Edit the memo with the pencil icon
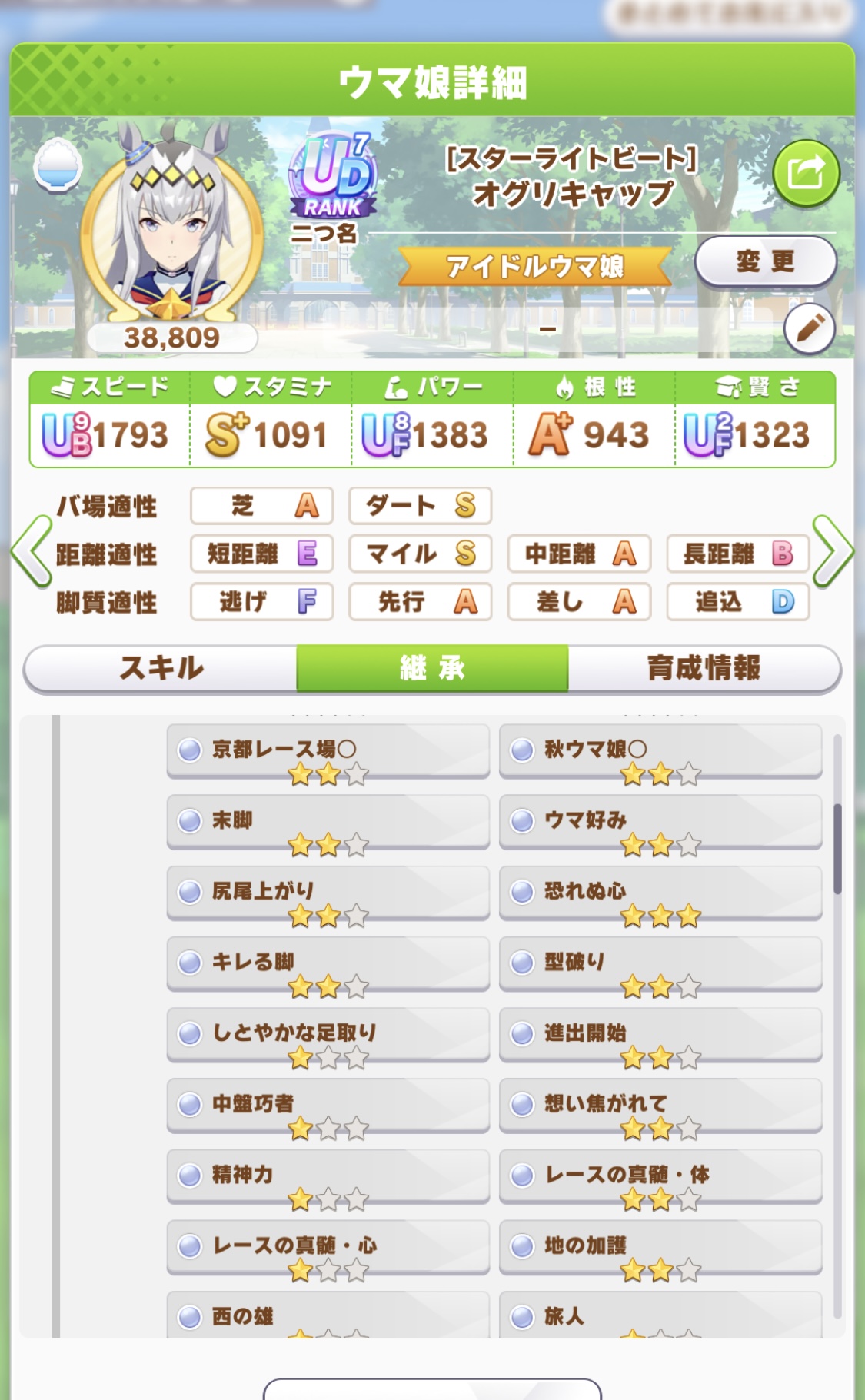This screenshot has width=865, height=1400. tap(809, 329)
